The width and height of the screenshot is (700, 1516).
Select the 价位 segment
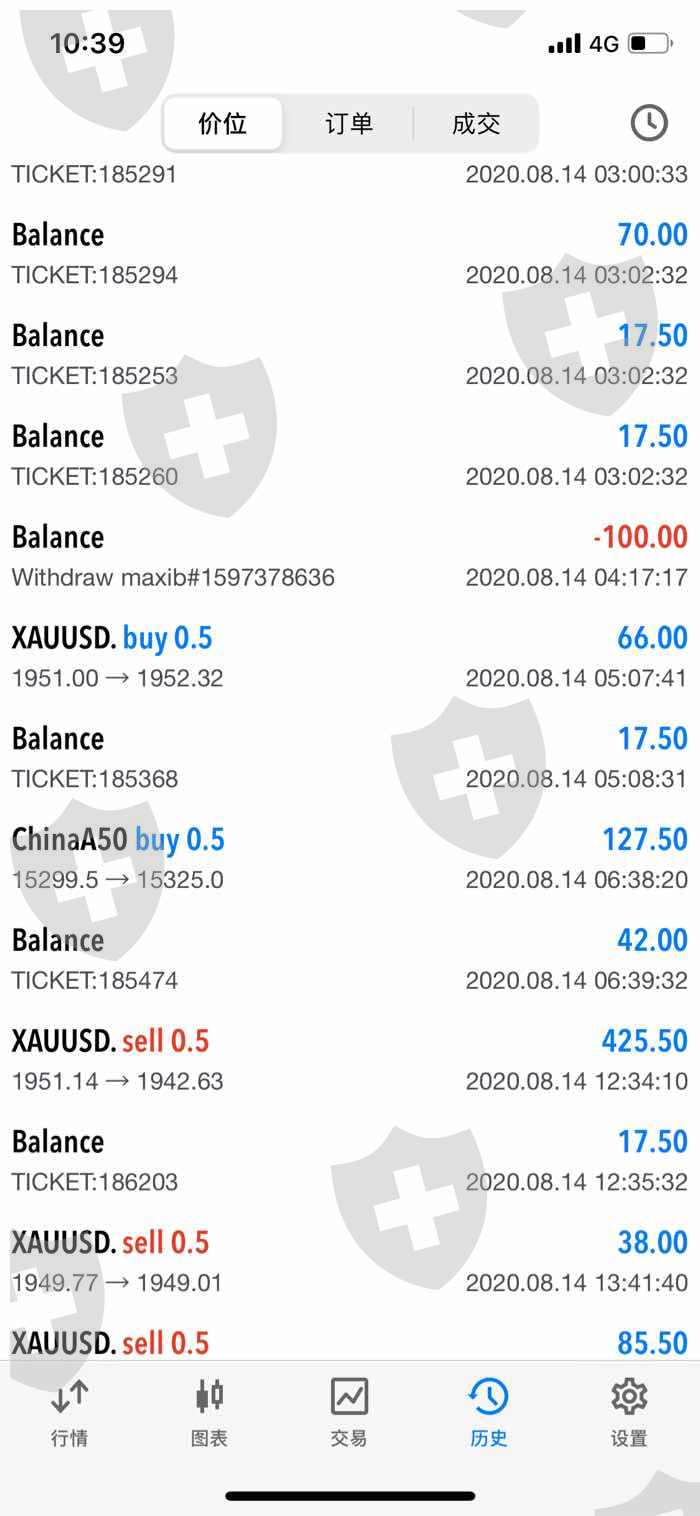[x=223, y=124]
